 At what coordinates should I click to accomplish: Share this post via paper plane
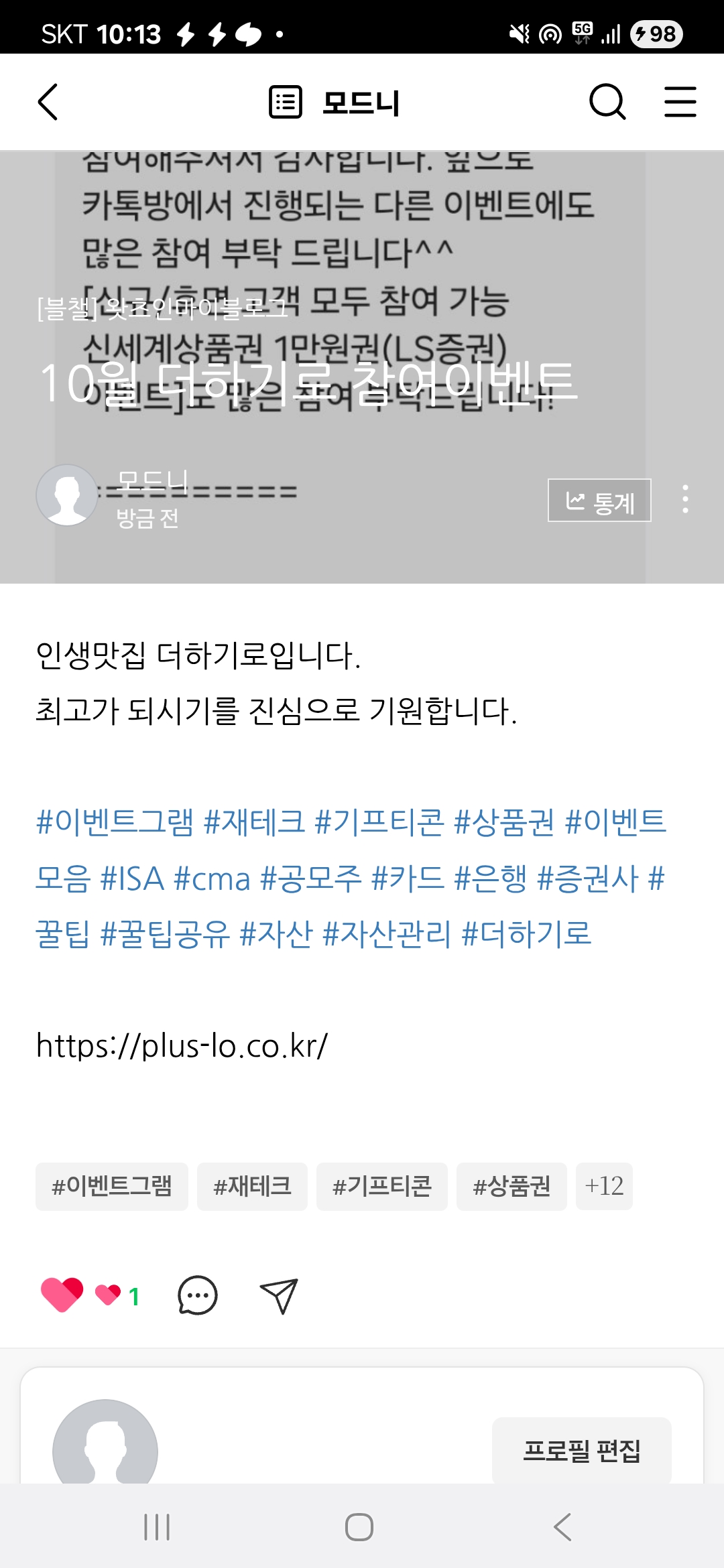278,1295
